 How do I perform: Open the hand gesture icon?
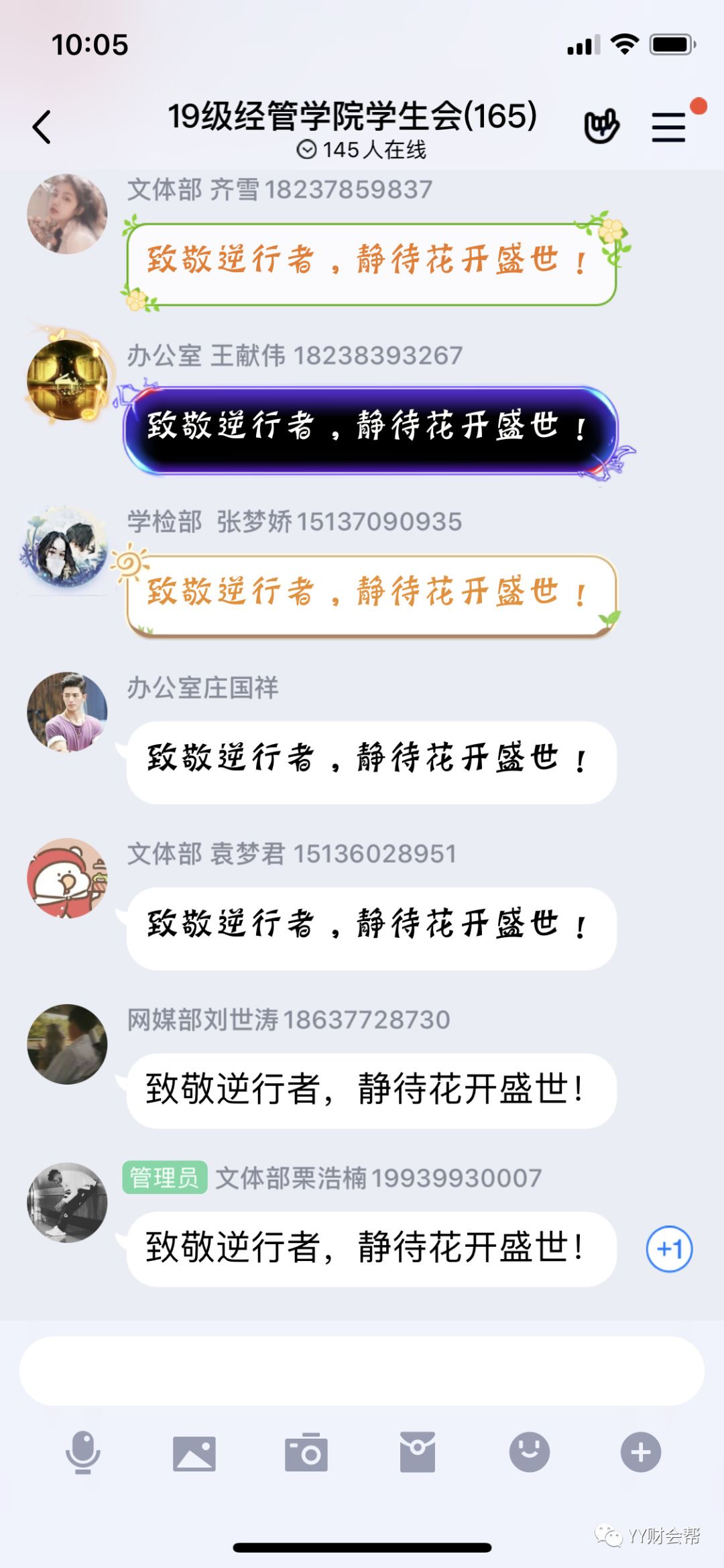tap(601, 125)
